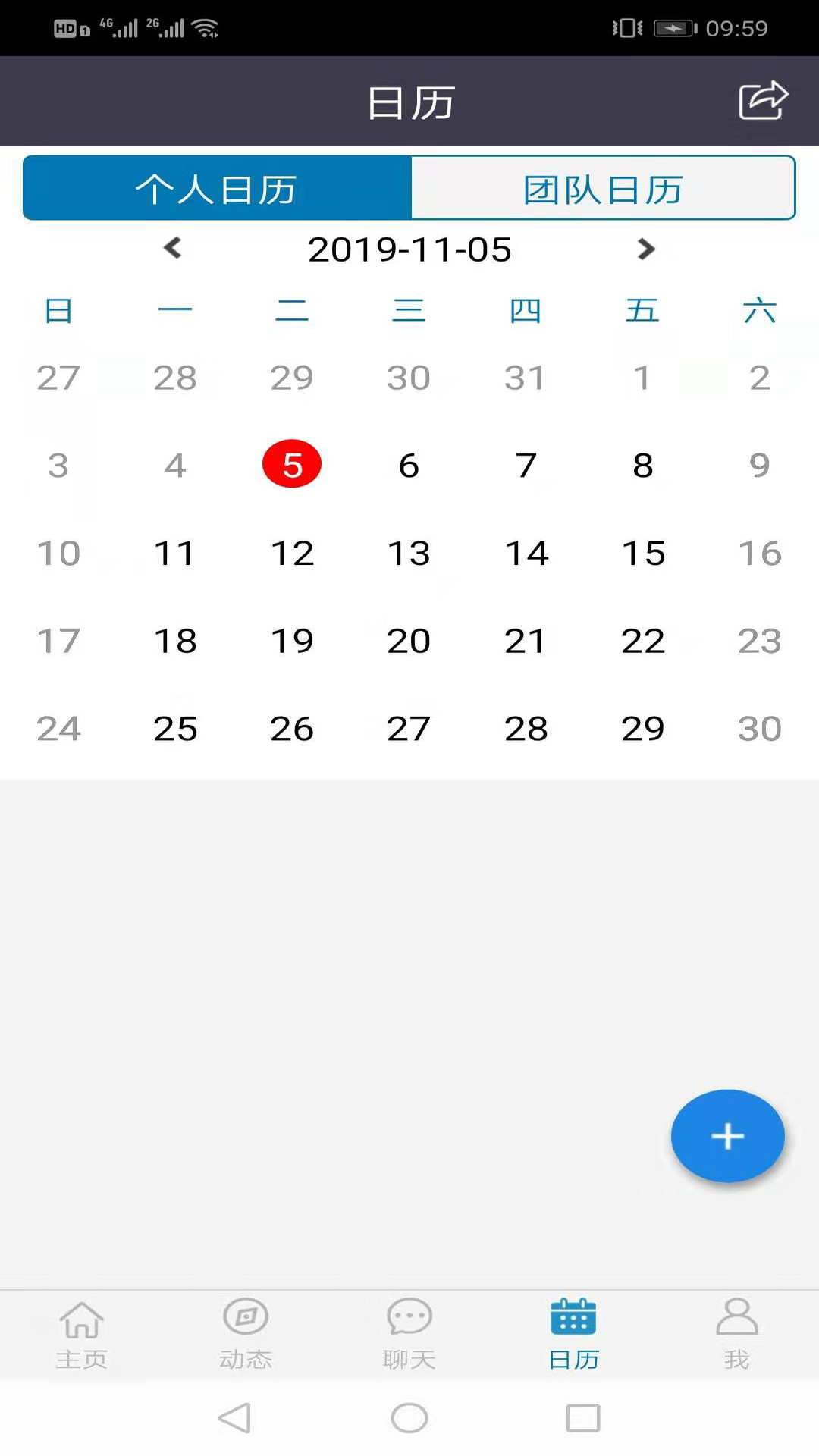This screenshot has width=819, height=1456.
Task: Tap the system home button
Action: [x=409, y=1417]
